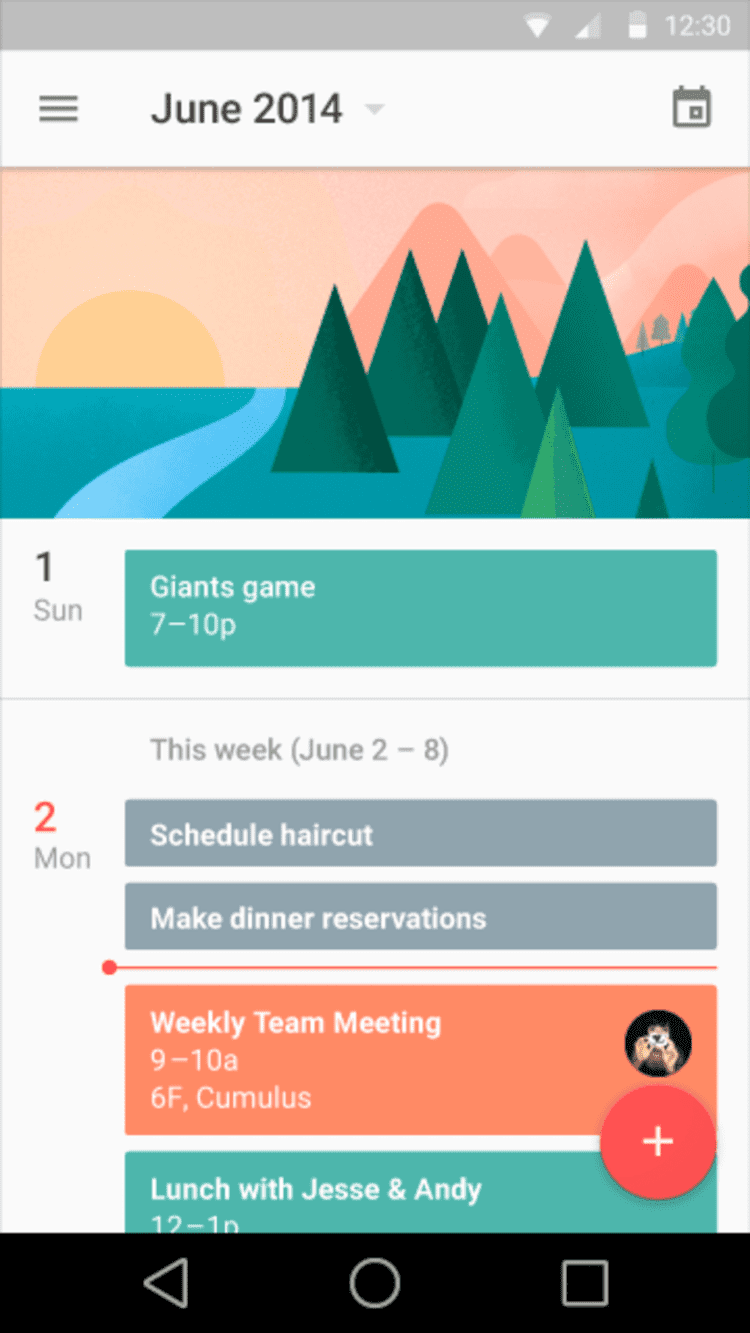This screenshot has height=1333, width=750.
Task: Tap the Make dinner reservations reminder
Action: tap(420, 916)
